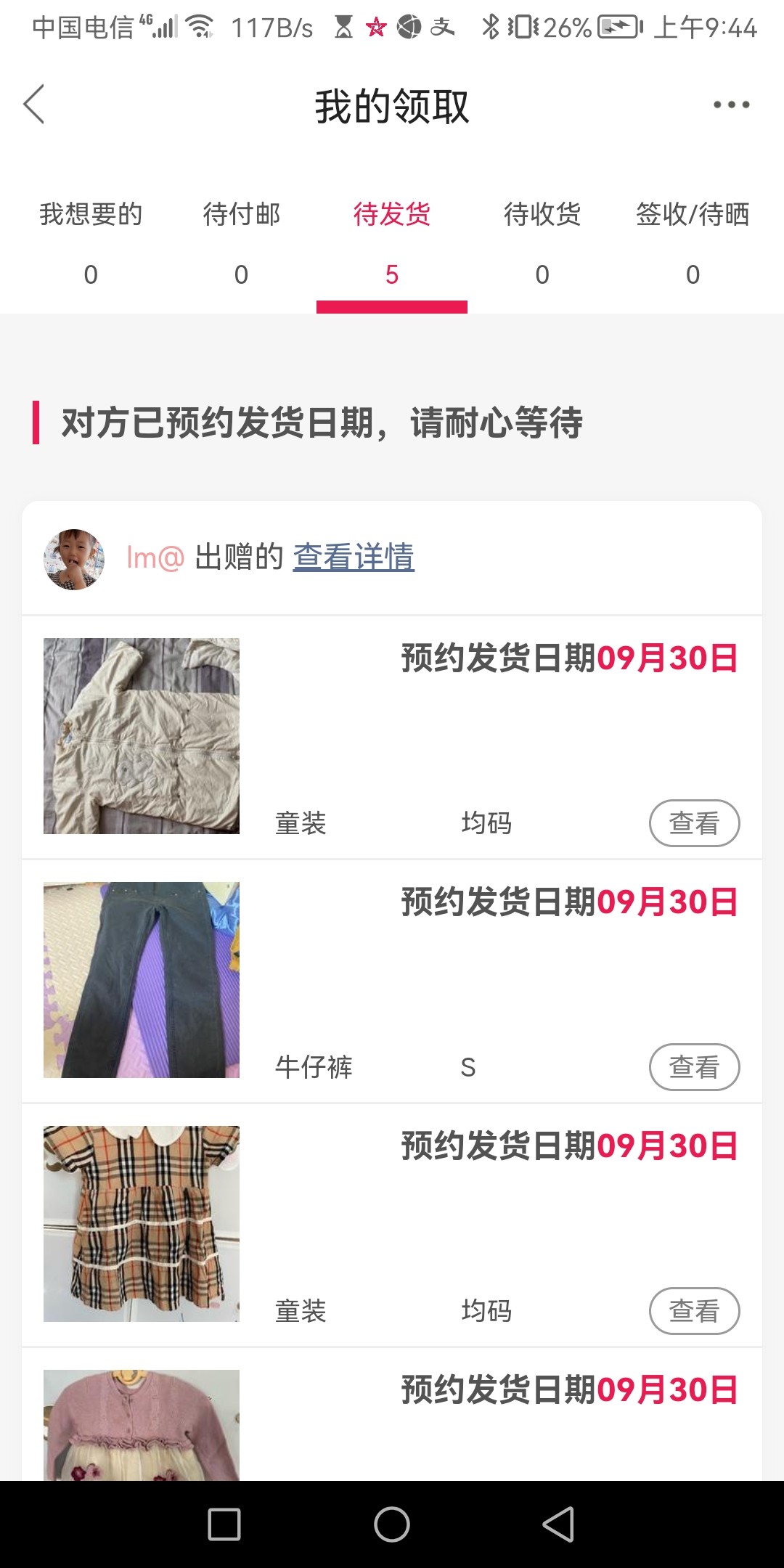Tap 查看 for the 牛仔裤 item
This screenshot has height=1568, width=784.
pyautogui.click(x=694, y=1067)
